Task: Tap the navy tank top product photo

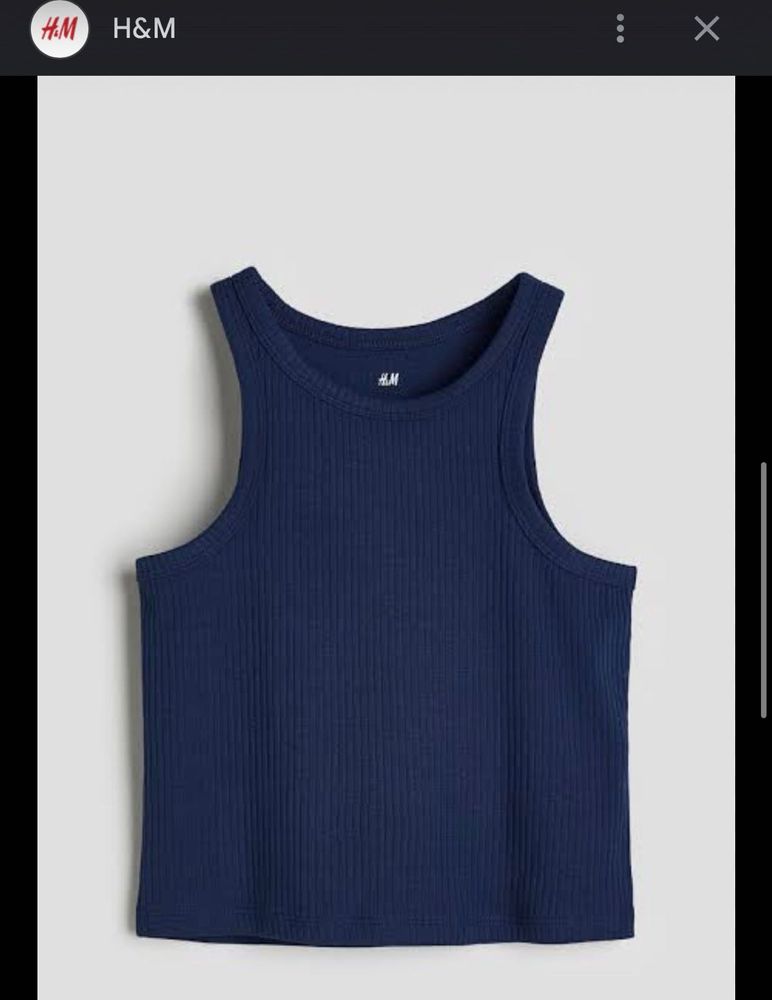Action: [390, 620]
